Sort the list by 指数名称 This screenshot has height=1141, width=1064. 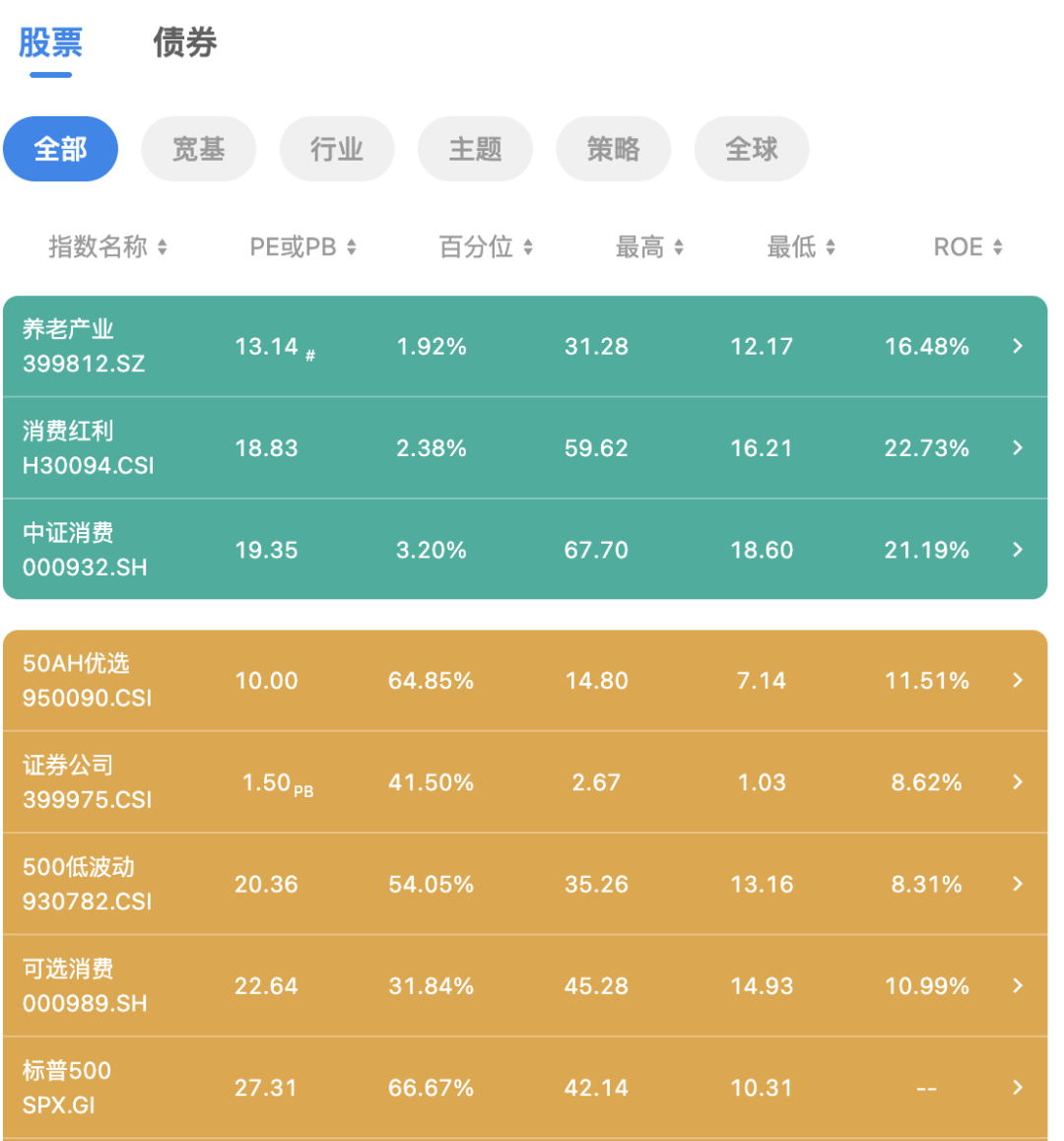[x=108, y=247]
